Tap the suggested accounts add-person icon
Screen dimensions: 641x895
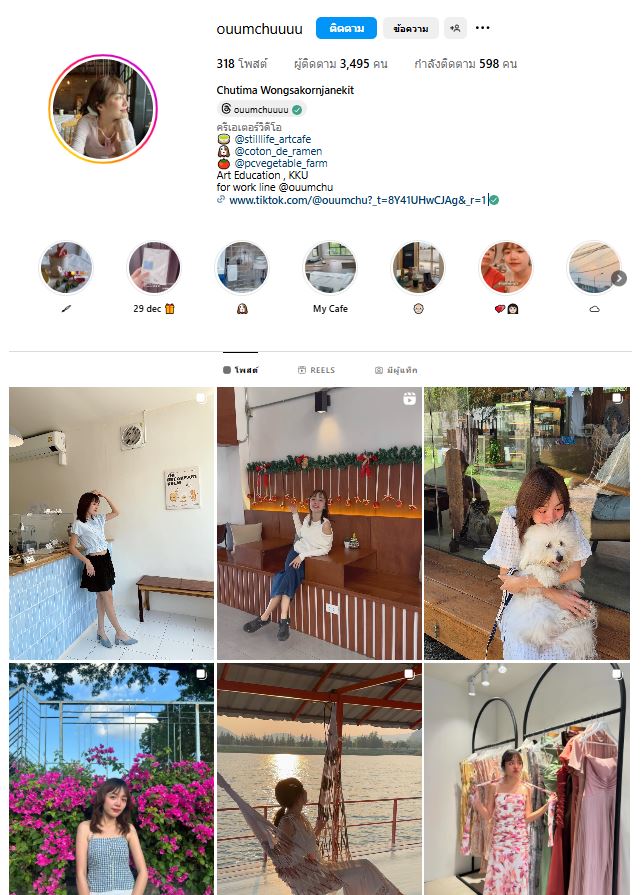455,28
